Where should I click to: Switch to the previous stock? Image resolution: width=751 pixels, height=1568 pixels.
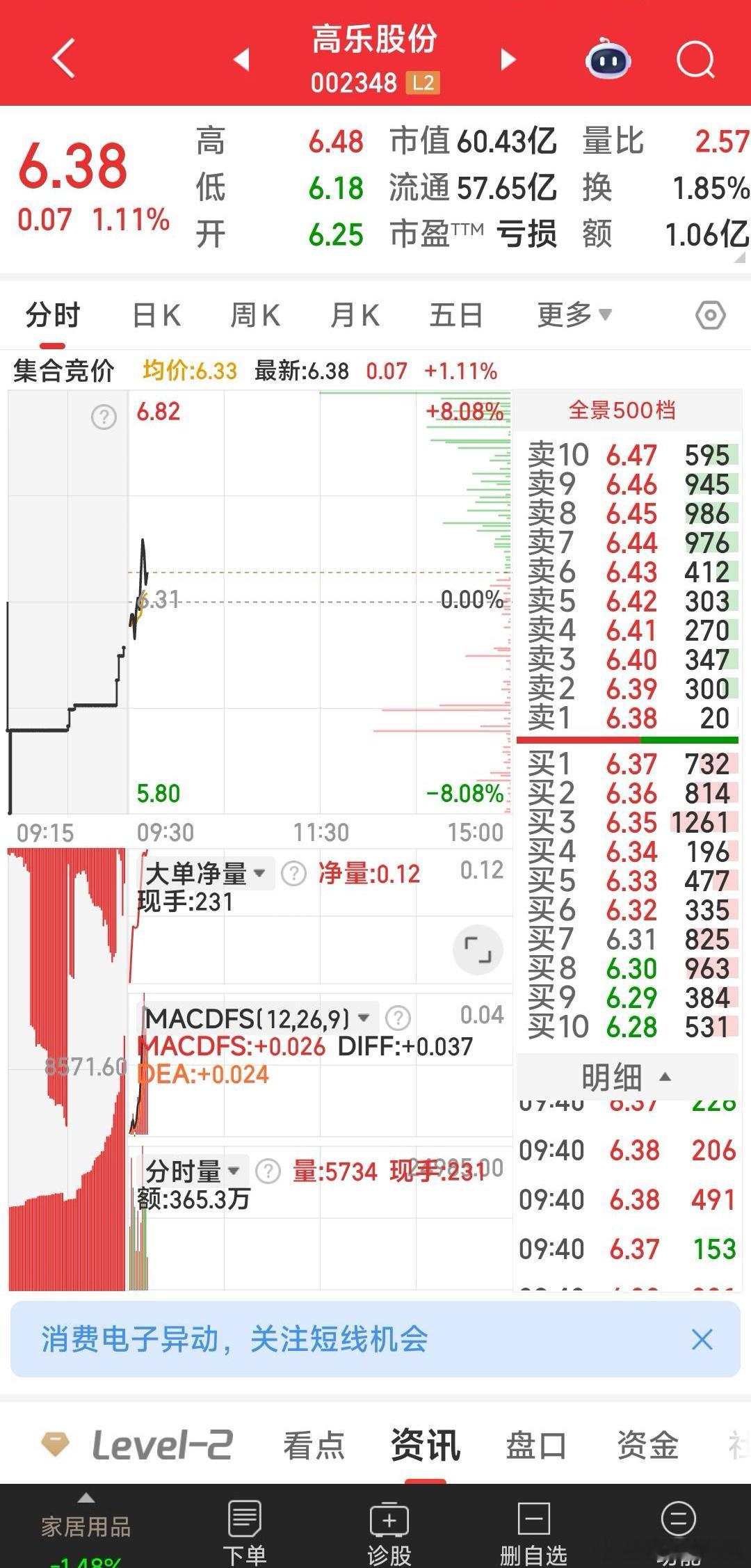pos(241,60)
